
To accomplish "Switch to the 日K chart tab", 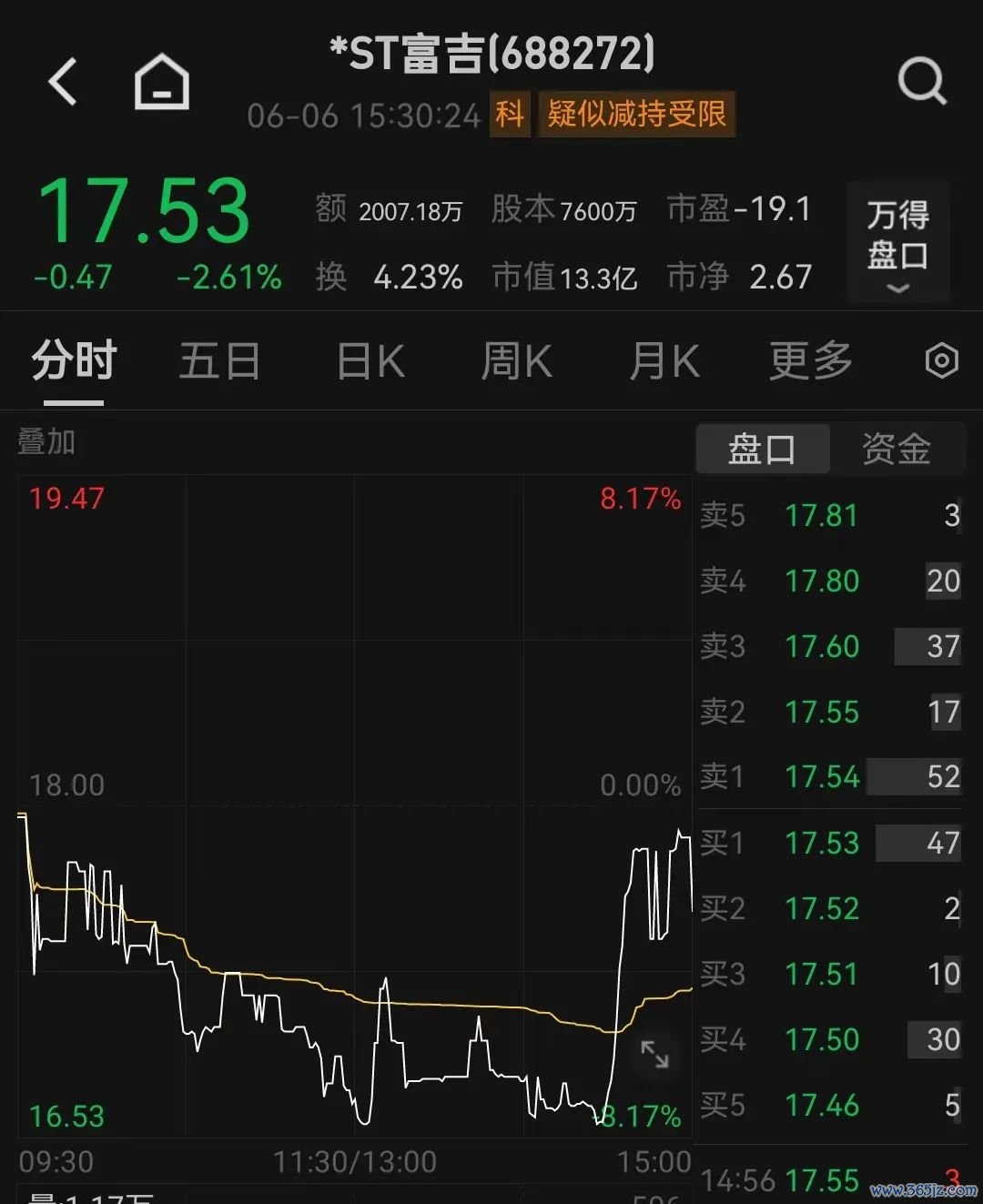I will click(x=370, y=361).
